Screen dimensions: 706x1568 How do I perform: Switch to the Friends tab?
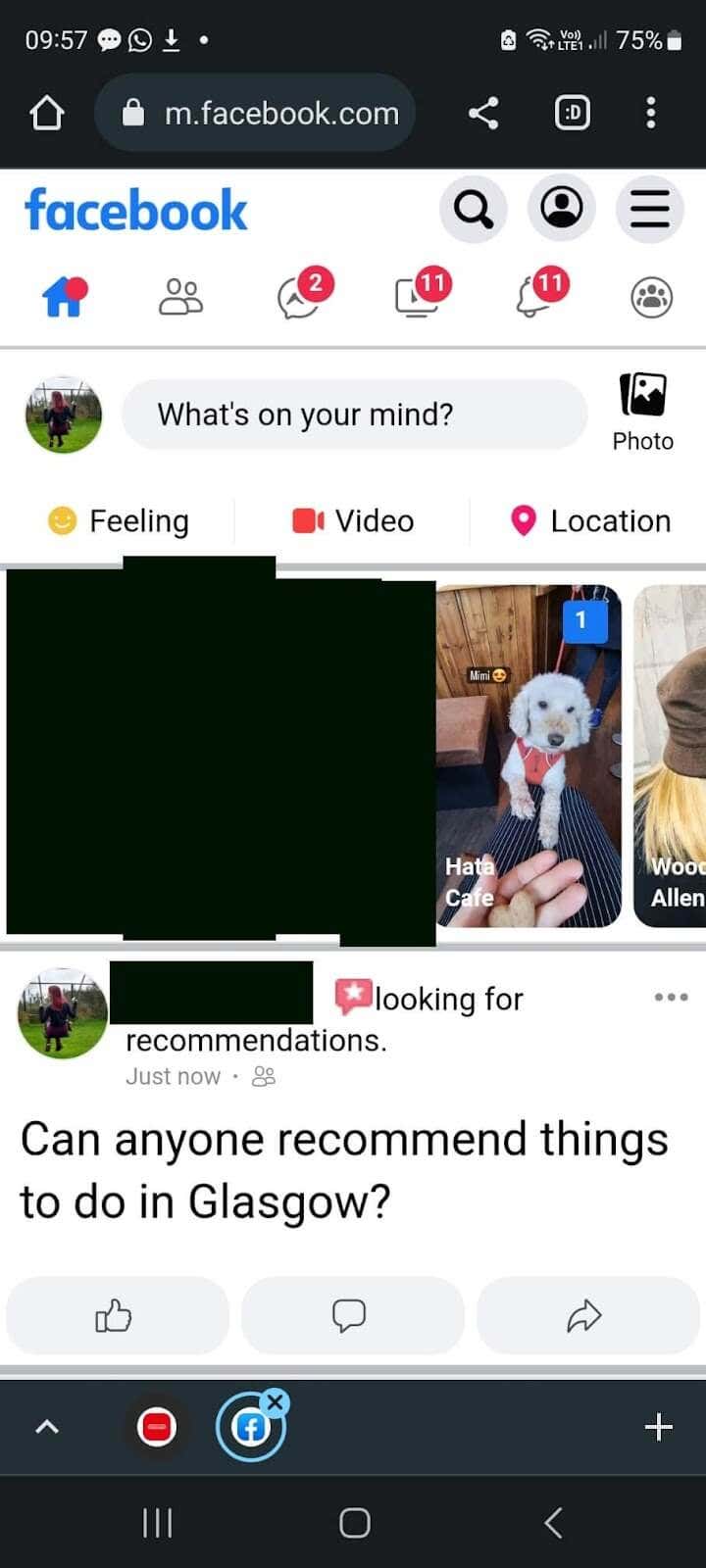180,296
